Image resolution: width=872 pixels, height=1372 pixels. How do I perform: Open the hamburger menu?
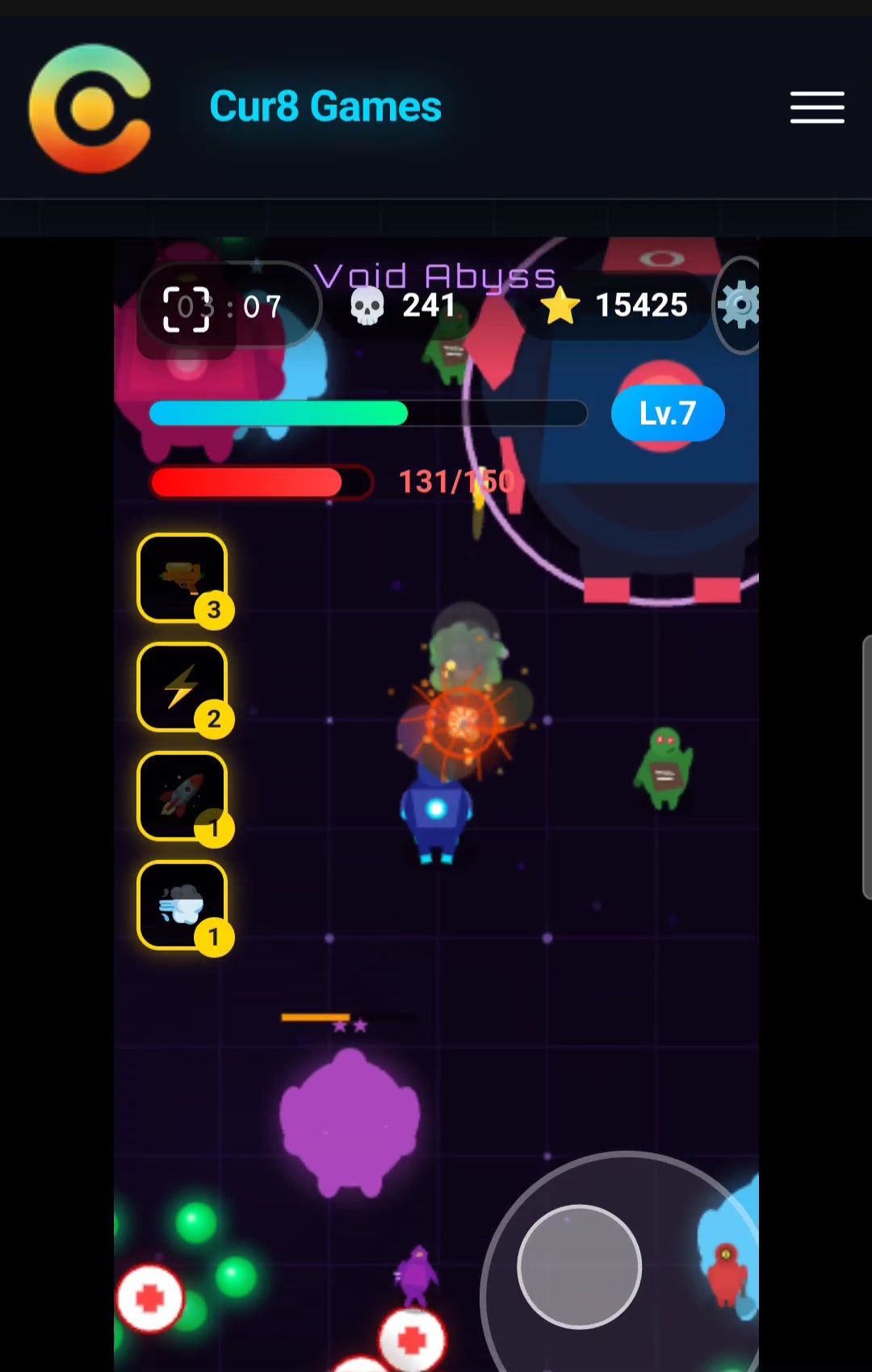pos(817,107)
